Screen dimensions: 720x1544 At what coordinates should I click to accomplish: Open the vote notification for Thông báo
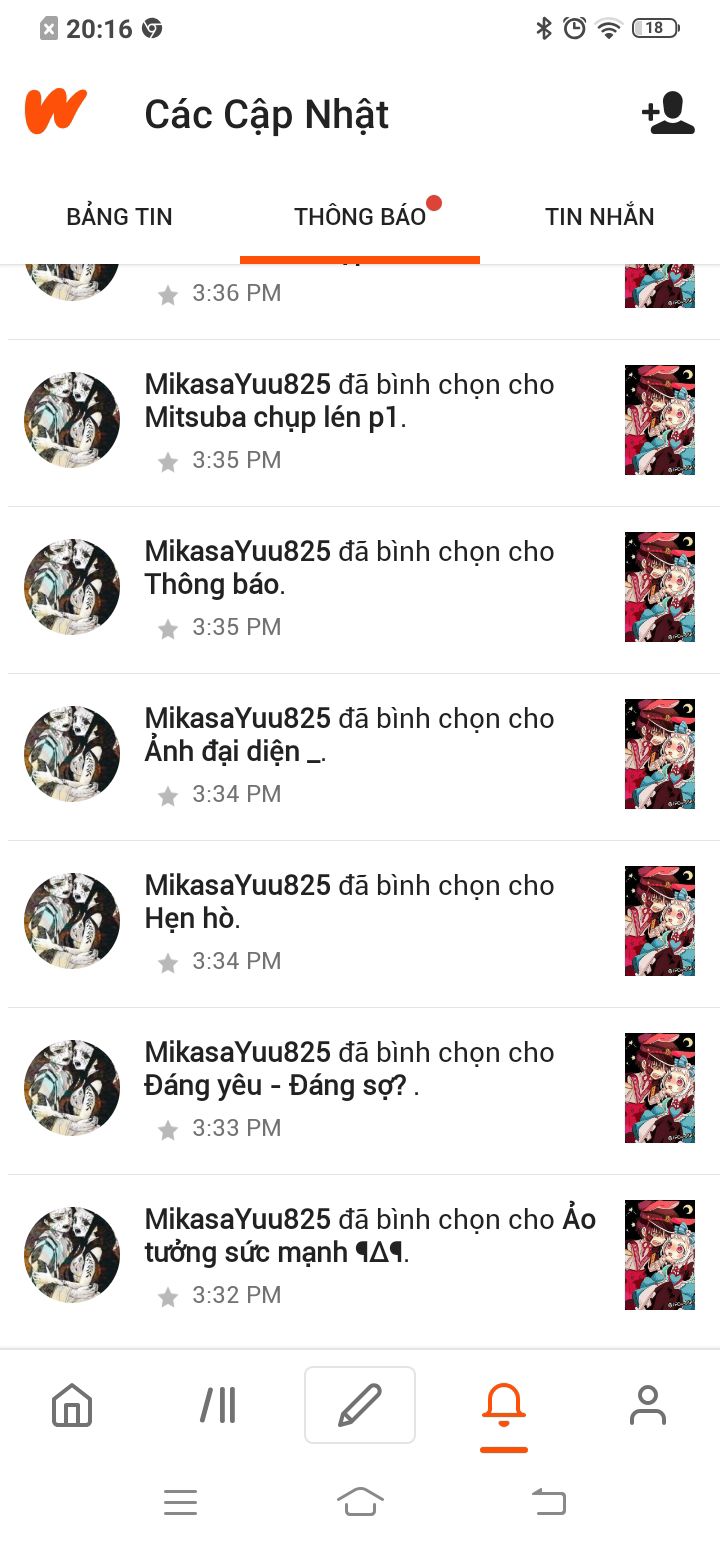coord(360,590)
